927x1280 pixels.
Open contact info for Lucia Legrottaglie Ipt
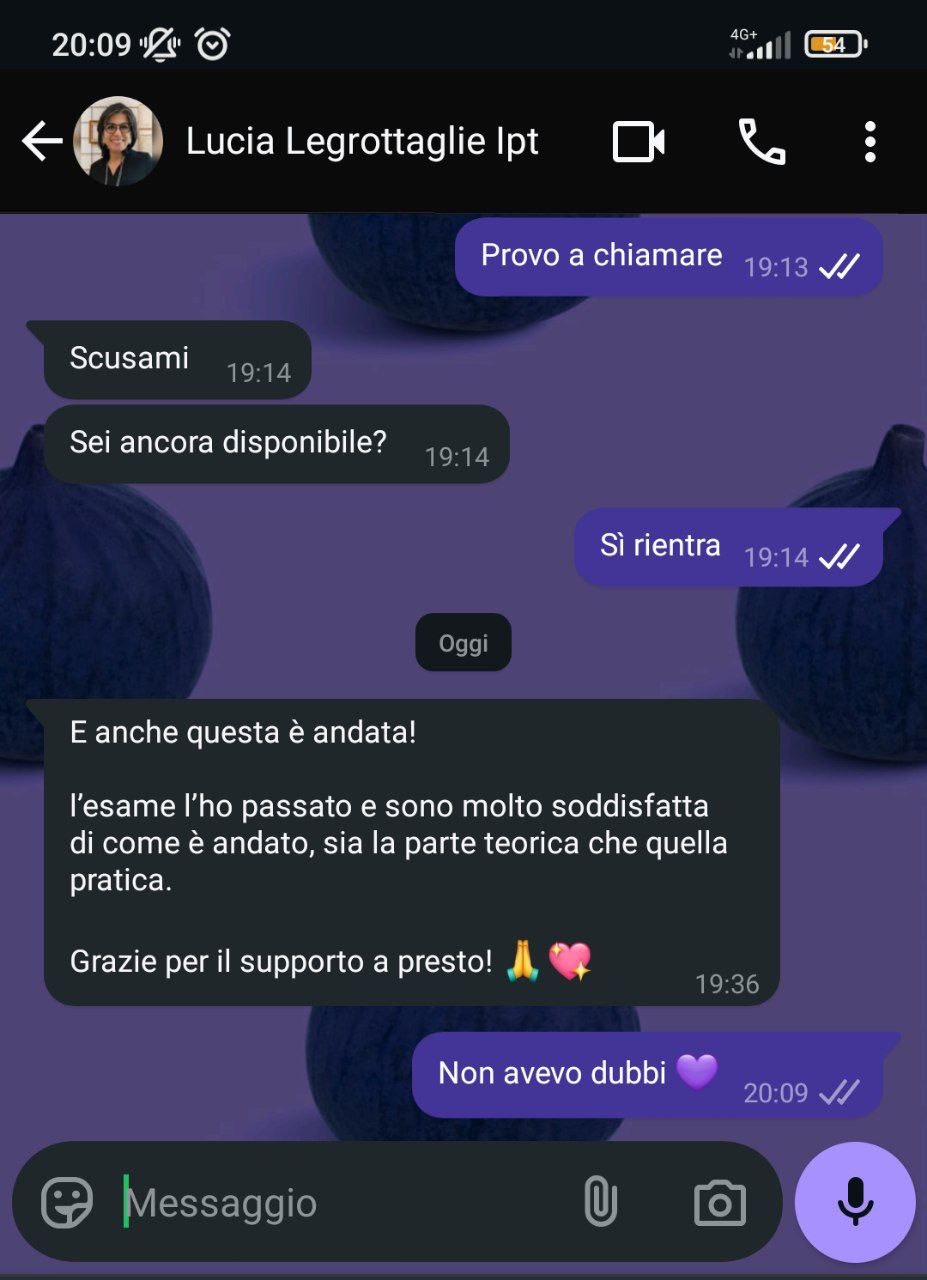[362, 142]
